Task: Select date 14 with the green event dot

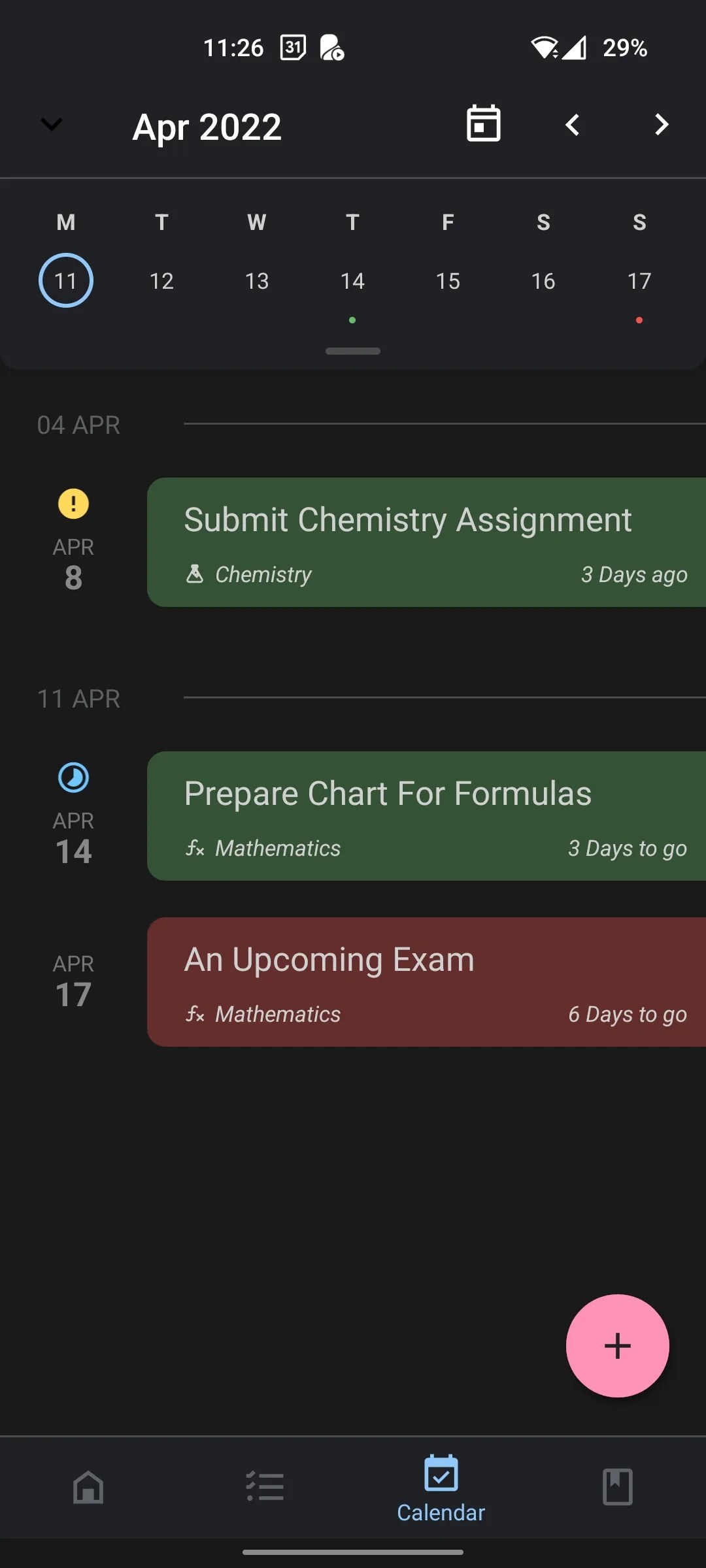Action: point(352,281)
